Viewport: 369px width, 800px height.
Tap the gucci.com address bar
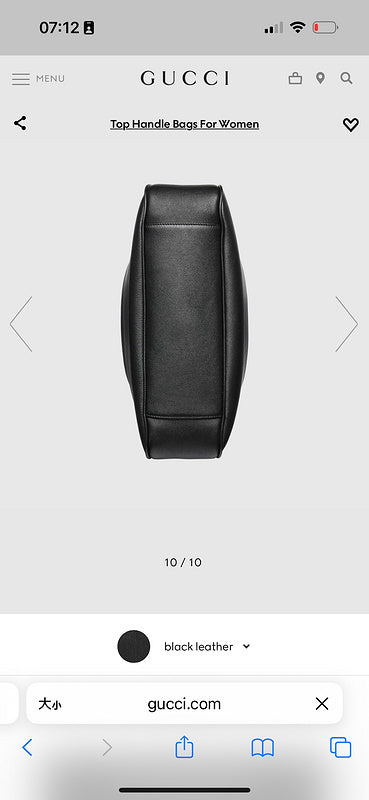(184, 704)
